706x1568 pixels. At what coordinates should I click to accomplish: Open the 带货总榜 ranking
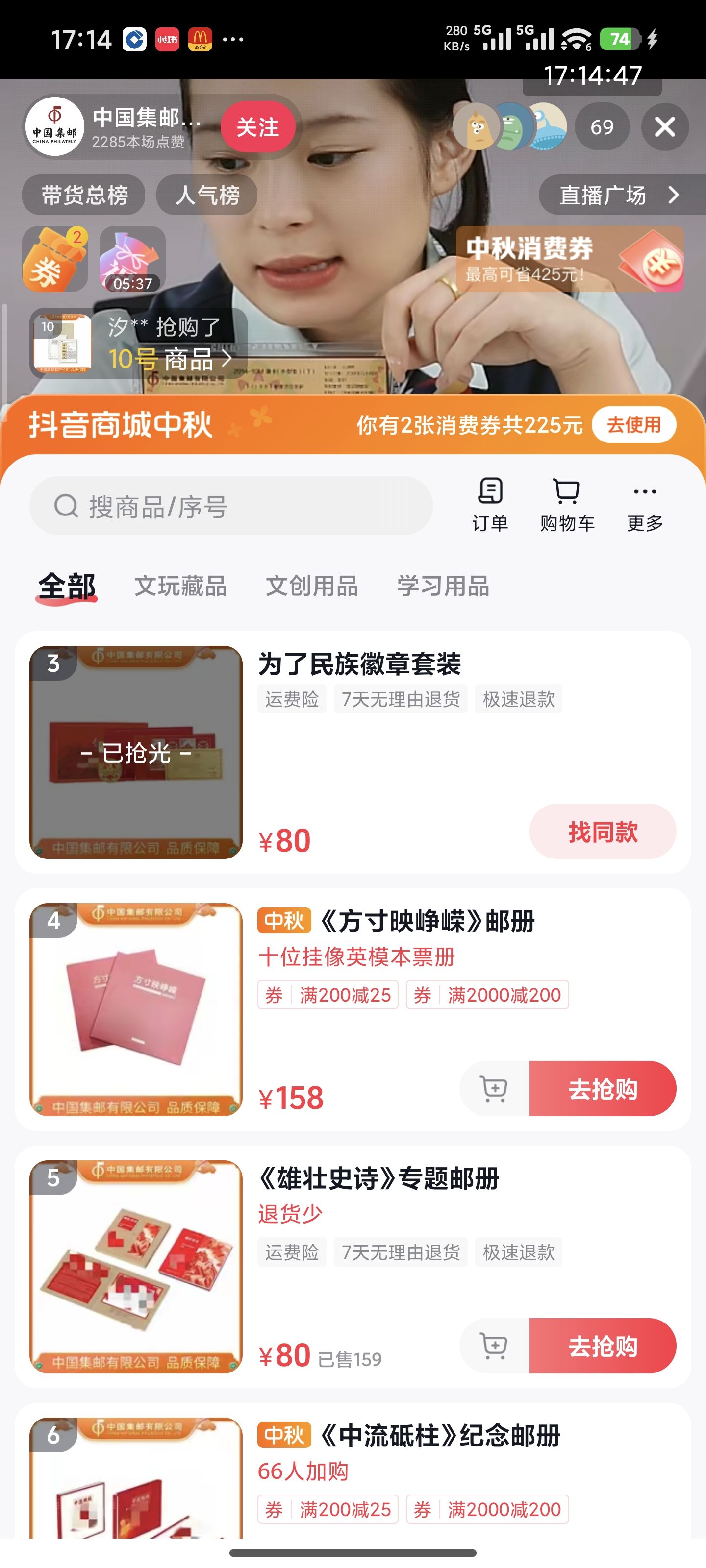click(x=84, y=196)
